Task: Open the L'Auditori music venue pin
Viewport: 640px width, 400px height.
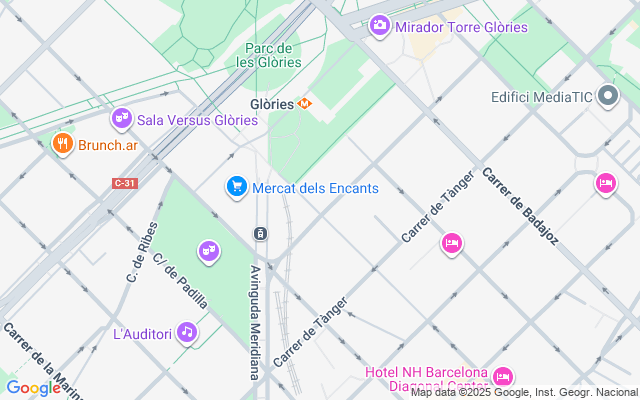Action: tap(186, 333)
